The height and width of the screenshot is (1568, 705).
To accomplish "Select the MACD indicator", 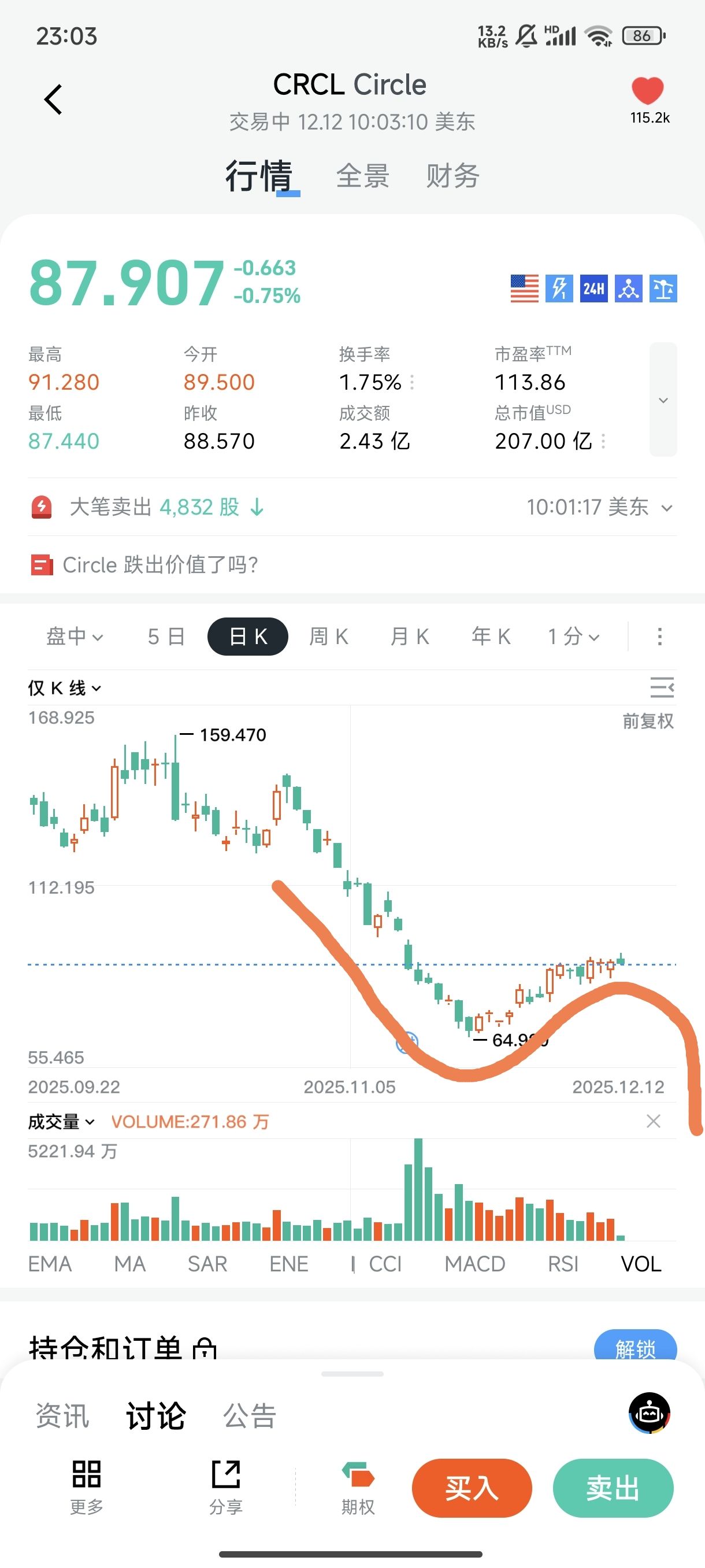I will [474, 1264].
